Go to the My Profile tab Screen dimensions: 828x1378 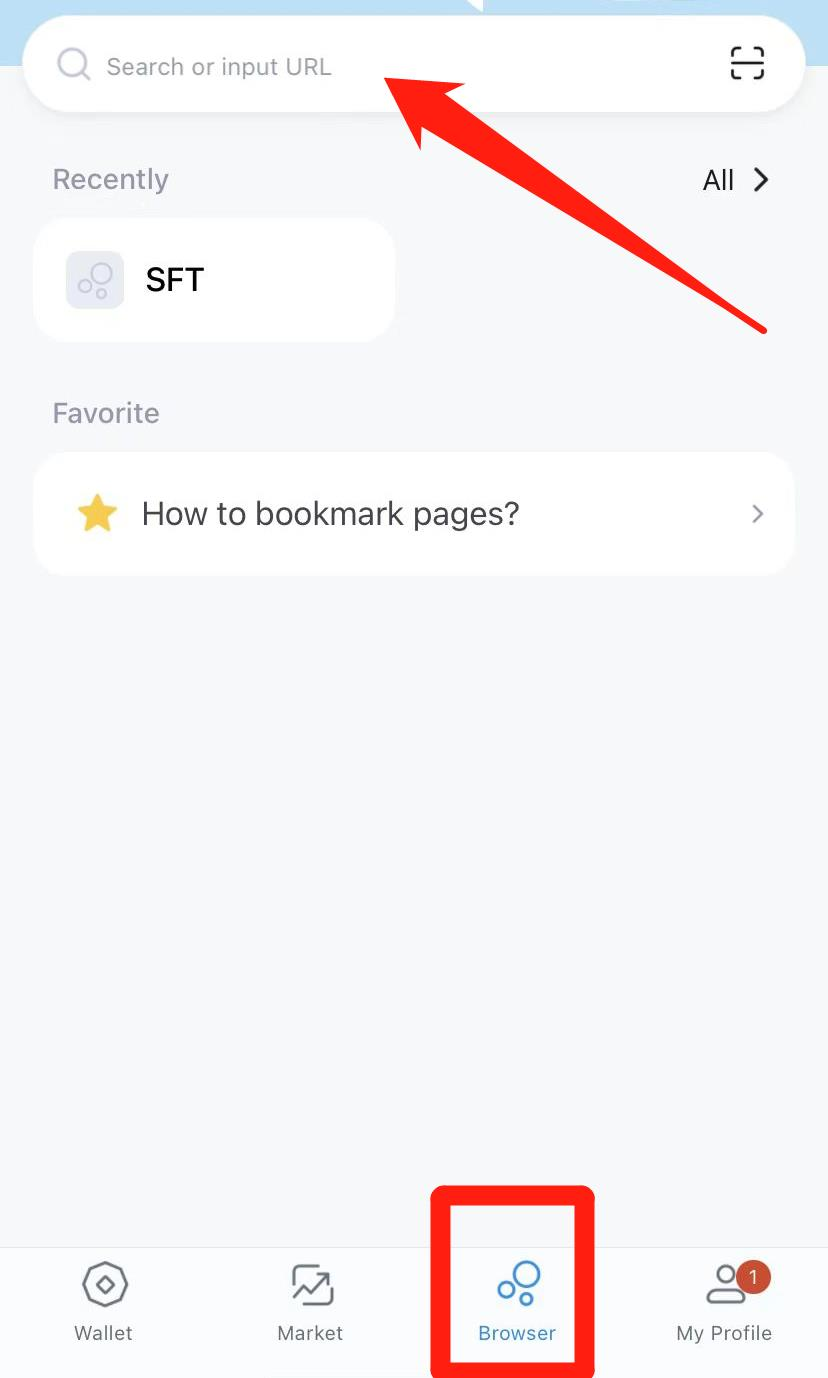724,1303
